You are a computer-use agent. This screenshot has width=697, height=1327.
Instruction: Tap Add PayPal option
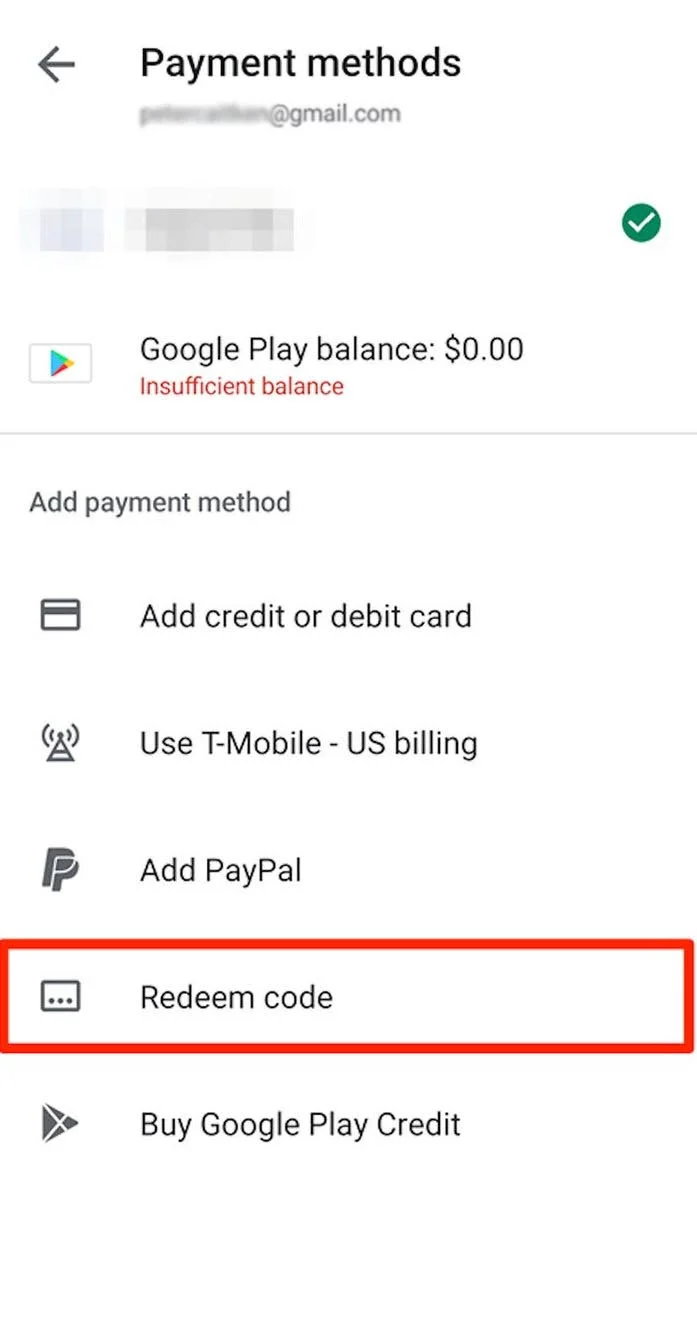220,870
